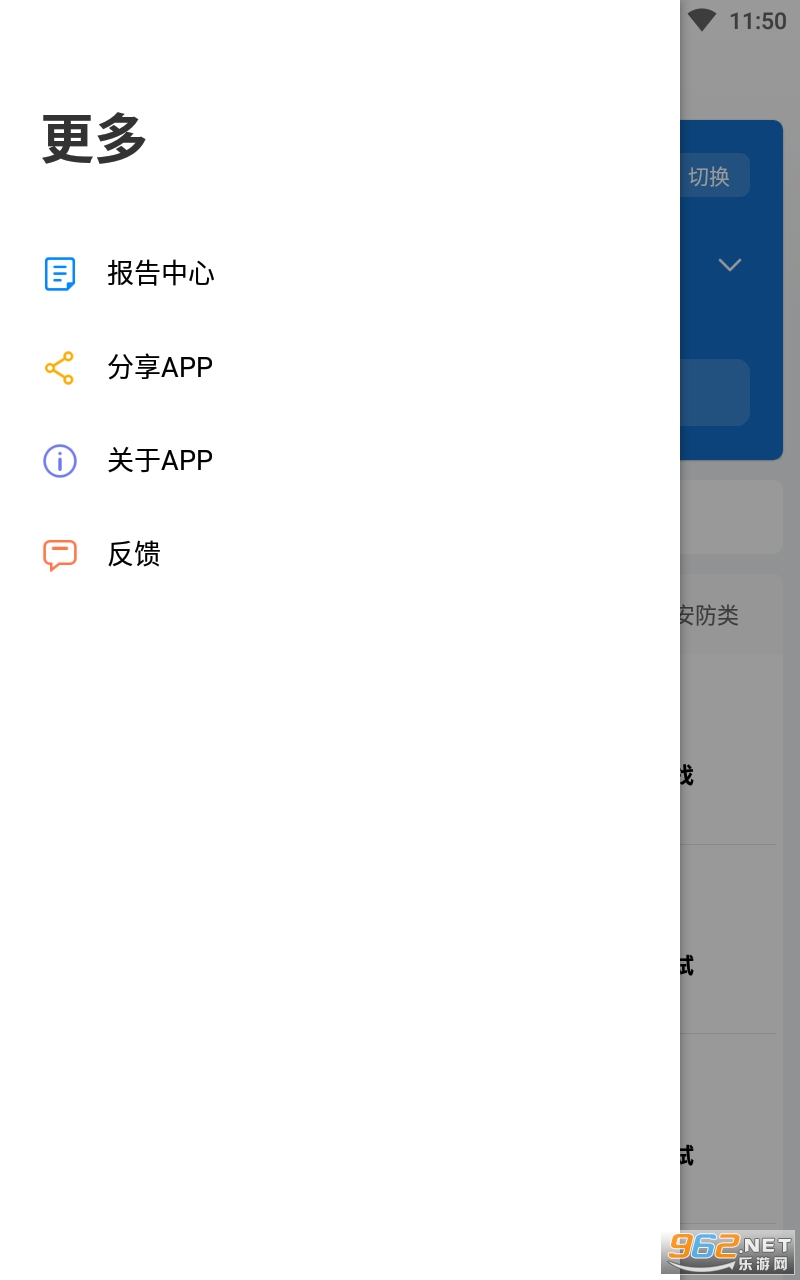
Task: Open 报告中心 report center
Action: [x=340, y=274]
